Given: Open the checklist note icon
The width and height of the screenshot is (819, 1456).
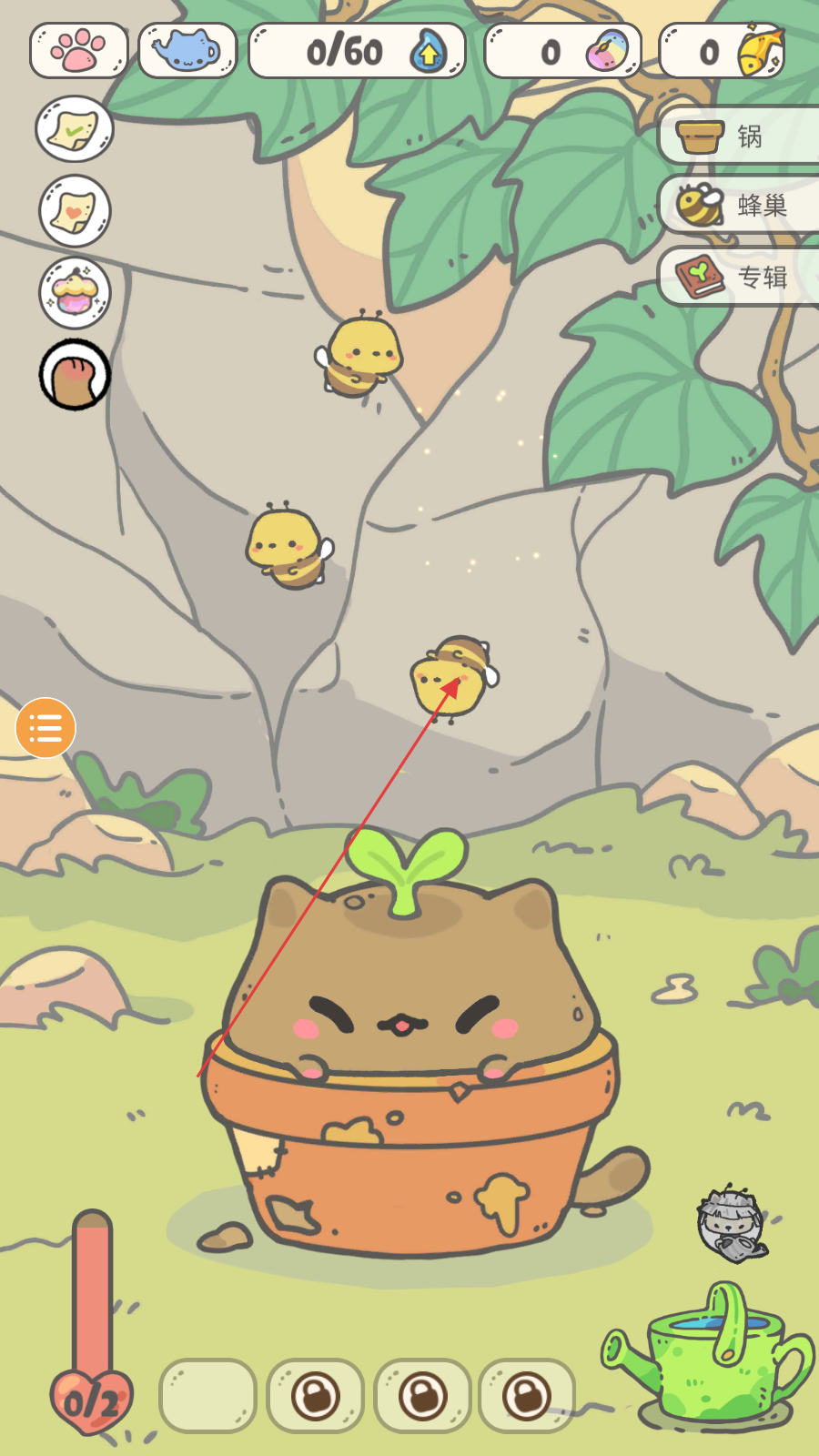Looking at the screenshot, I should coord(75,129).
